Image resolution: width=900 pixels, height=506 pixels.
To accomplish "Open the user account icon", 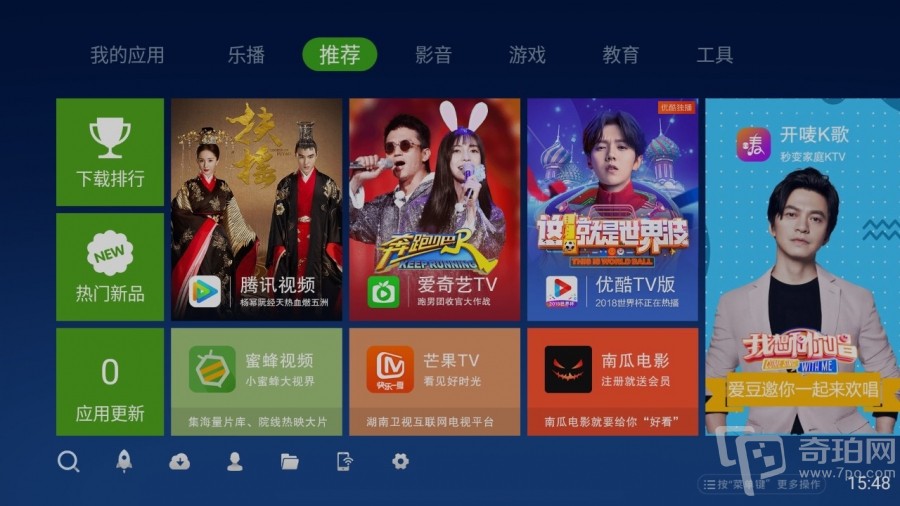I will (235, 461).
